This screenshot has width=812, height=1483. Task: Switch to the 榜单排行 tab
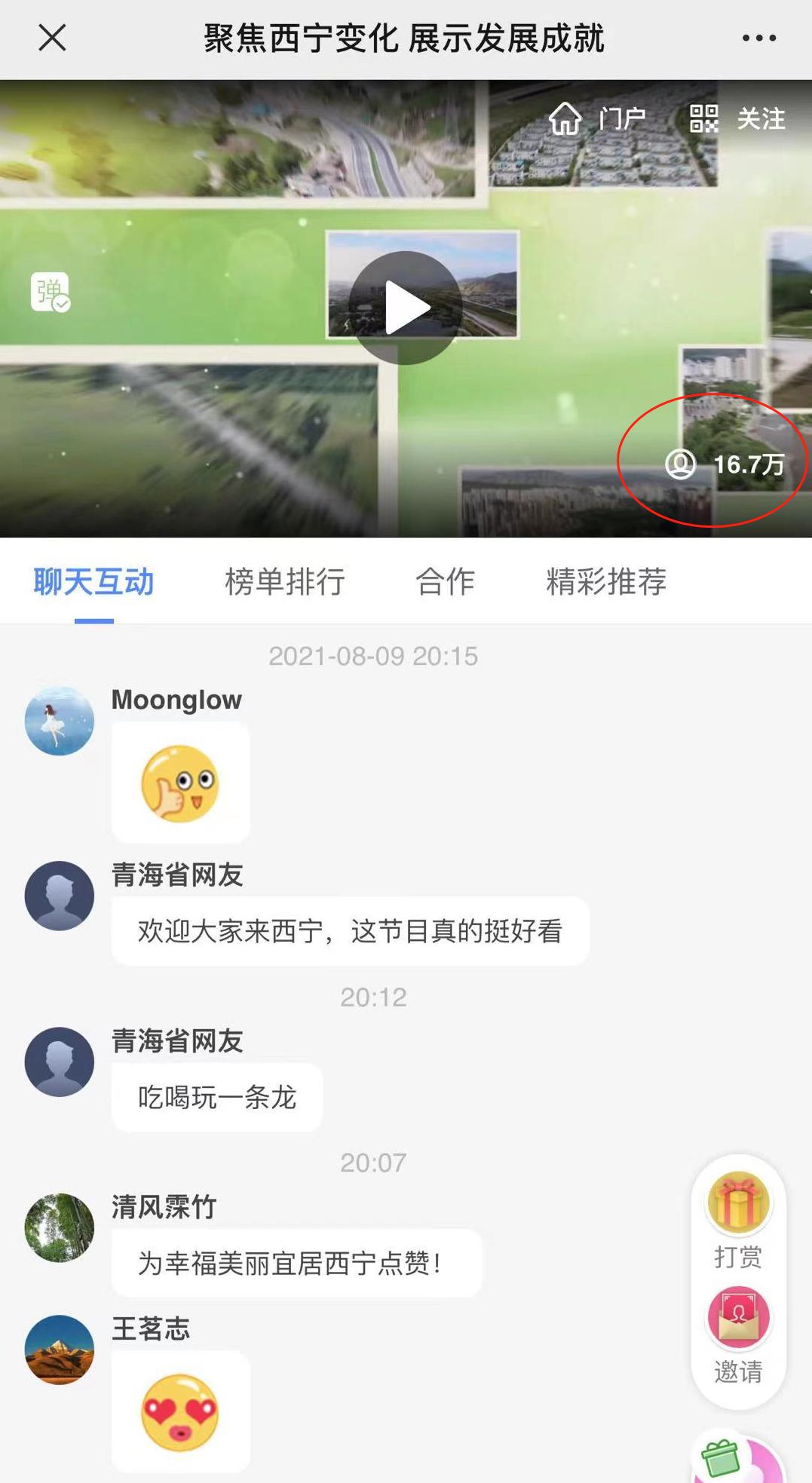point(285,582)
